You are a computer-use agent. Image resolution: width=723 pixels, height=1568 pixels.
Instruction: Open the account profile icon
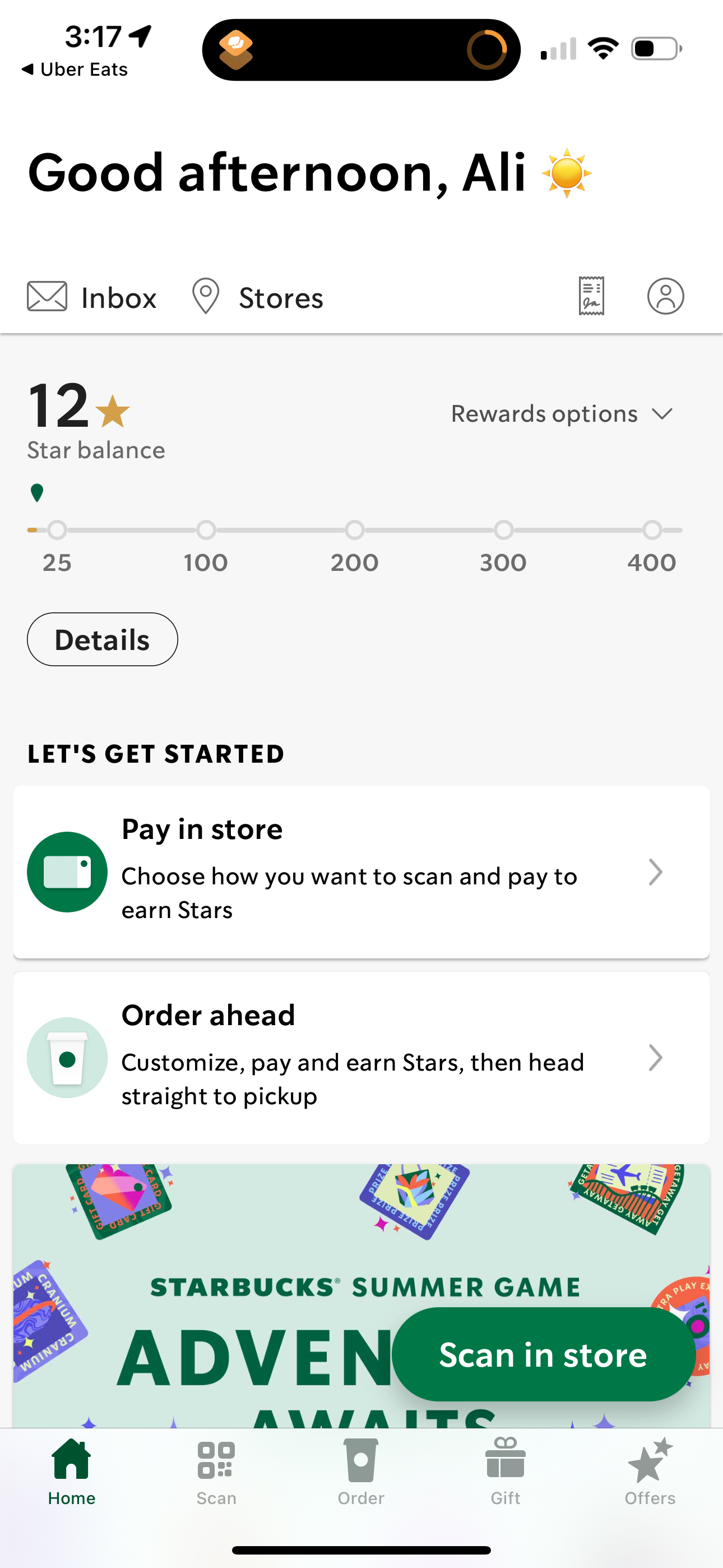tap(666, 297)
